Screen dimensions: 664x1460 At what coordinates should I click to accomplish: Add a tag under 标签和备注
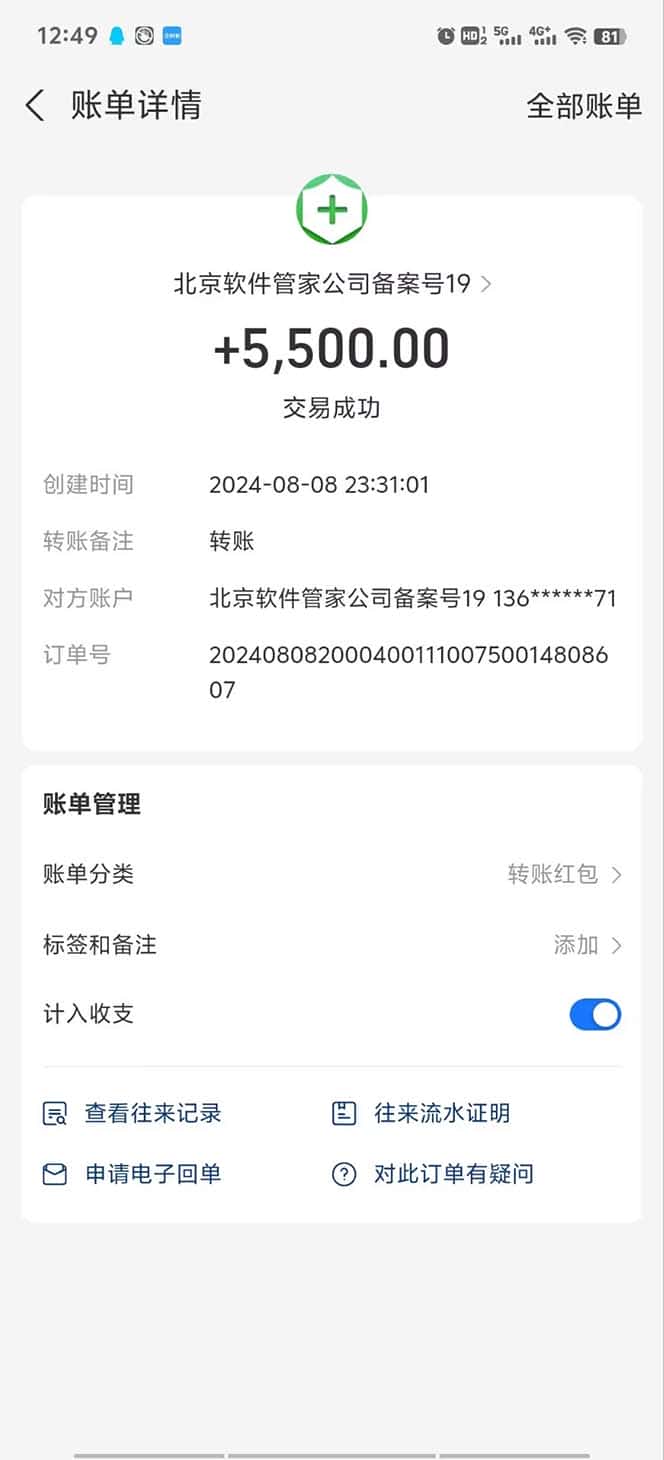pos(587,945)
